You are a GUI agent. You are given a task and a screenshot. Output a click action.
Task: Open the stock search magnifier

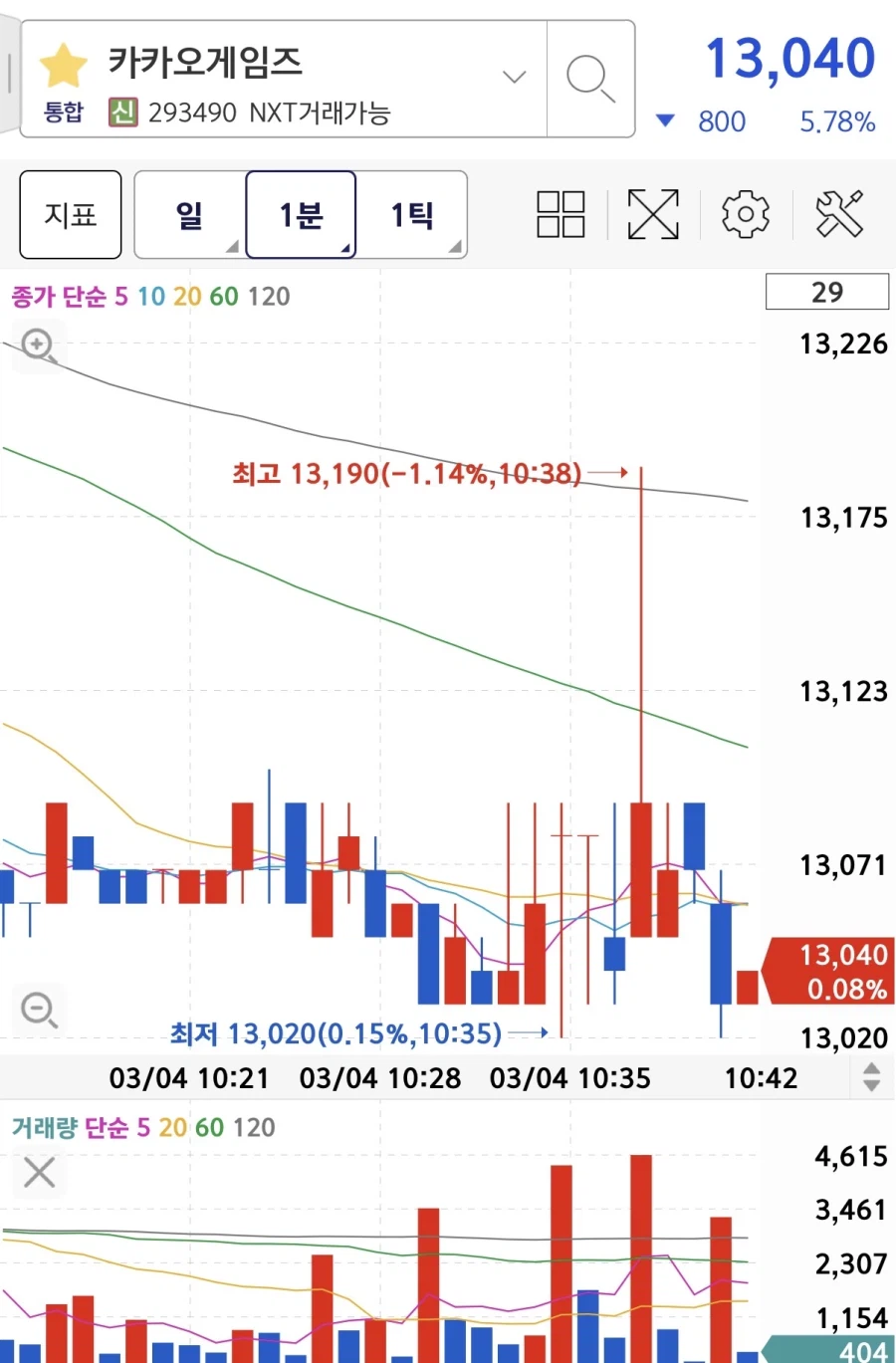590,79
